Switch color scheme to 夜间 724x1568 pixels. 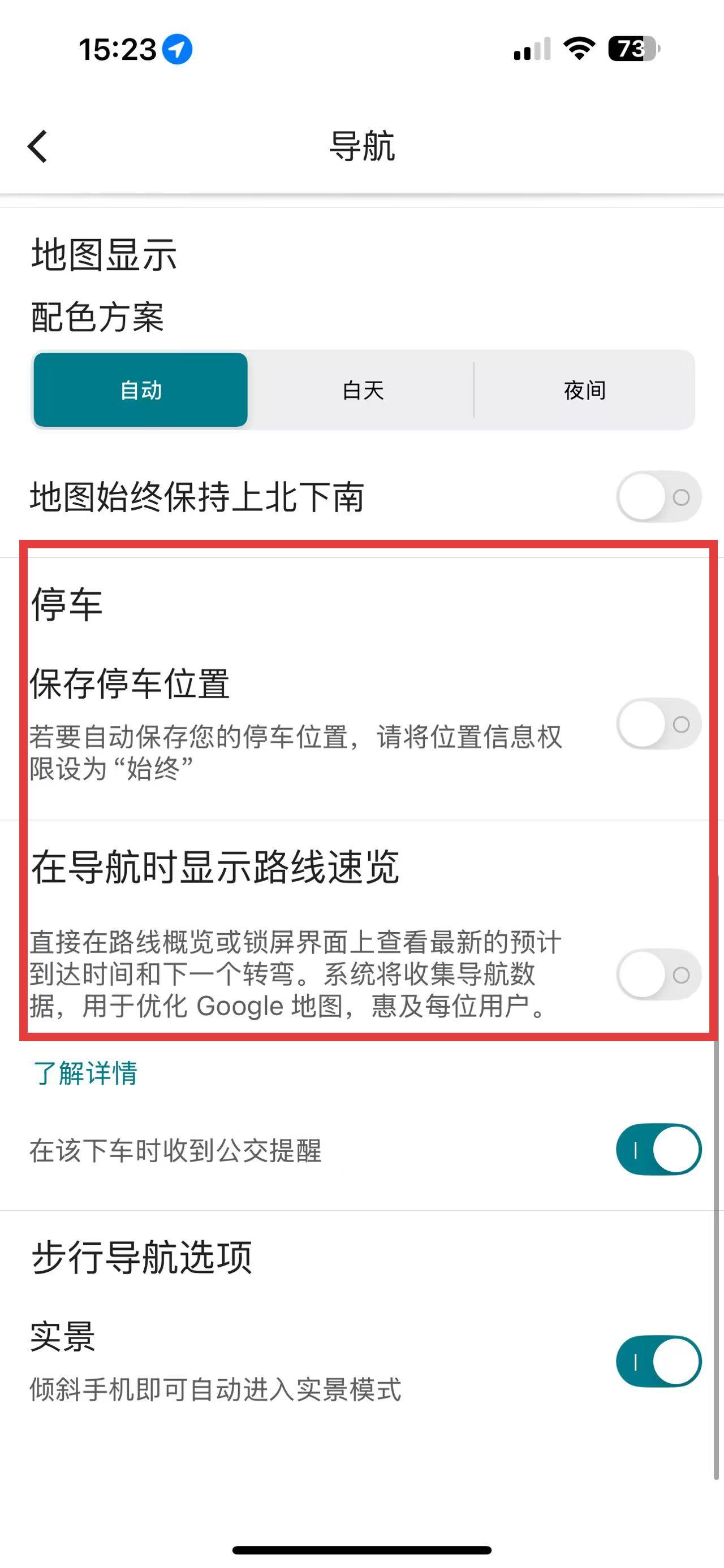[584, 390]
